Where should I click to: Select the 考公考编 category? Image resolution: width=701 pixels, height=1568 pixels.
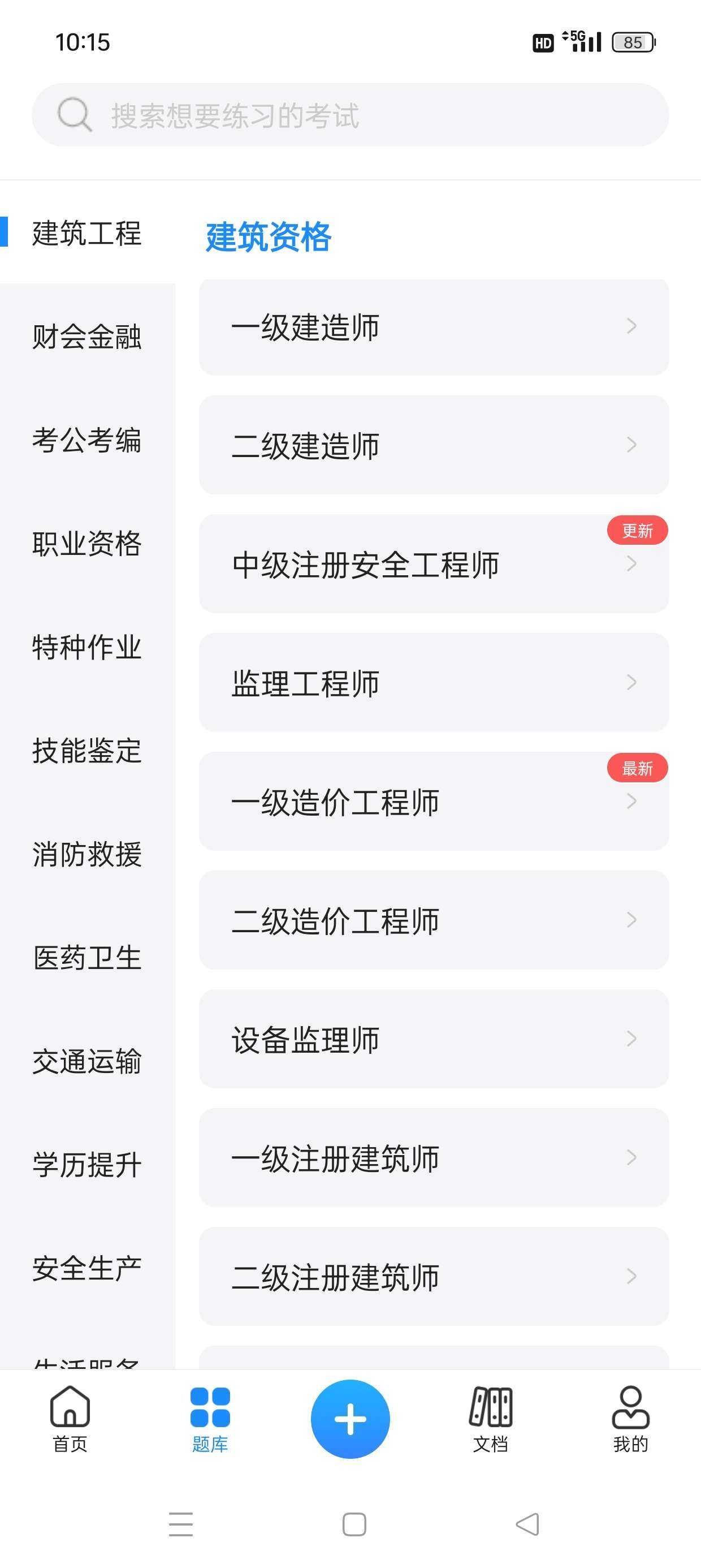pyautogui.click(x=87, y=440)
